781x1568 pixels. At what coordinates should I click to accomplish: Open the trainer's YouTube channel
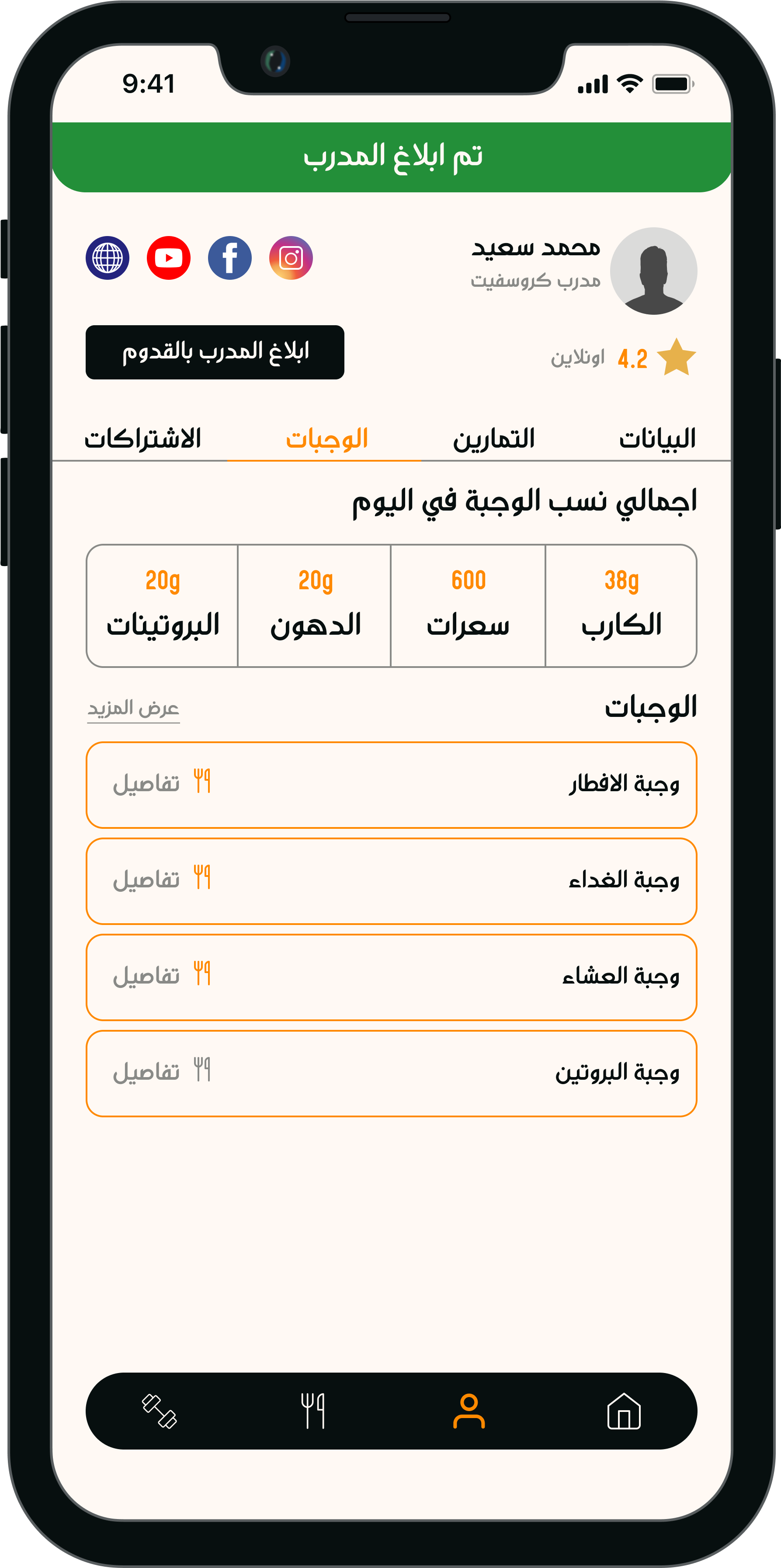coord(169,257)
